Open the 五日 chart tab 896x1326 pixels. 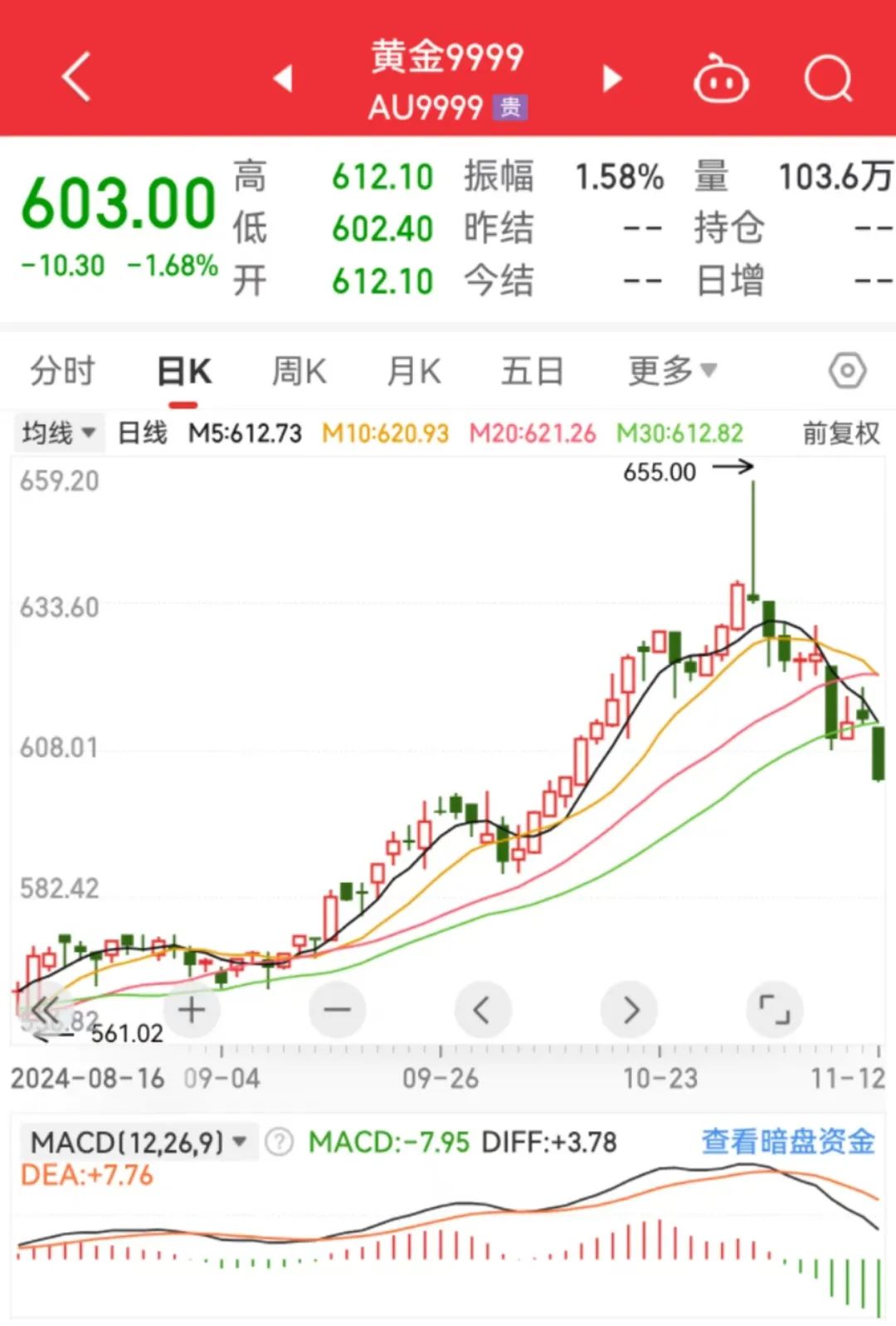(532, 371)
